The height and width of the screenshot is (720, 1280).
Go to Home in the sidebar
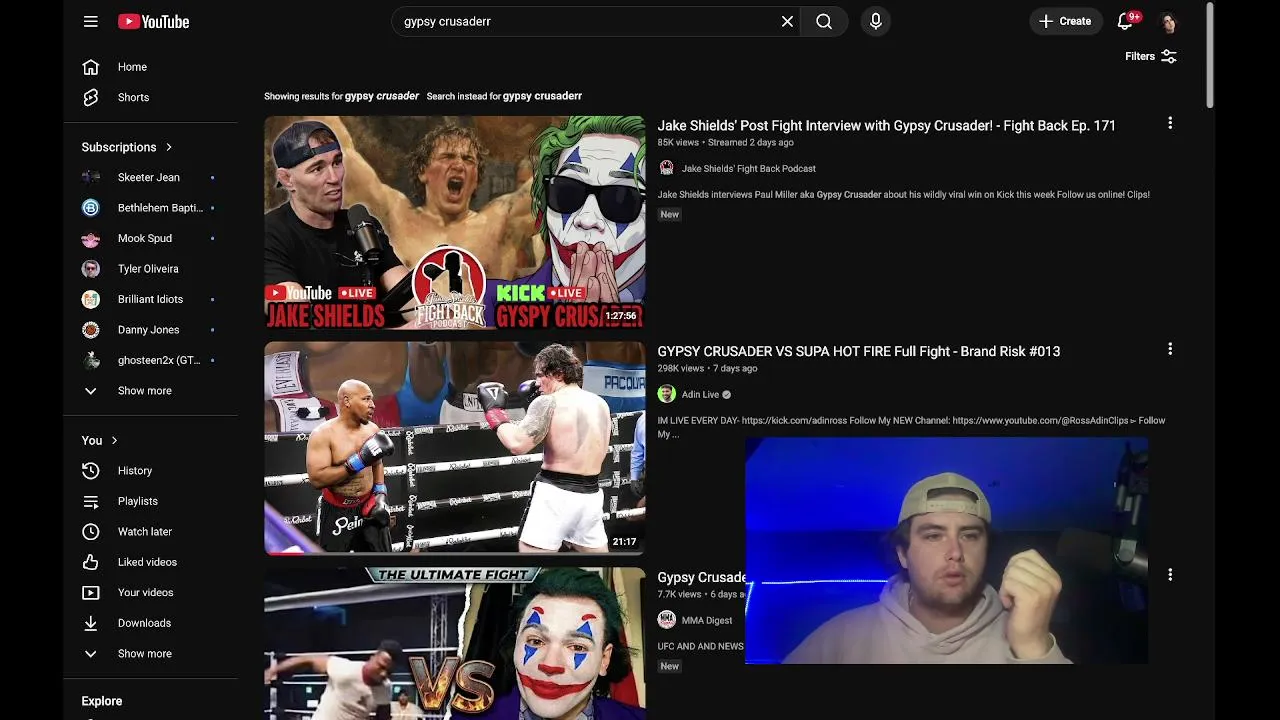click(x=132, y=67)
